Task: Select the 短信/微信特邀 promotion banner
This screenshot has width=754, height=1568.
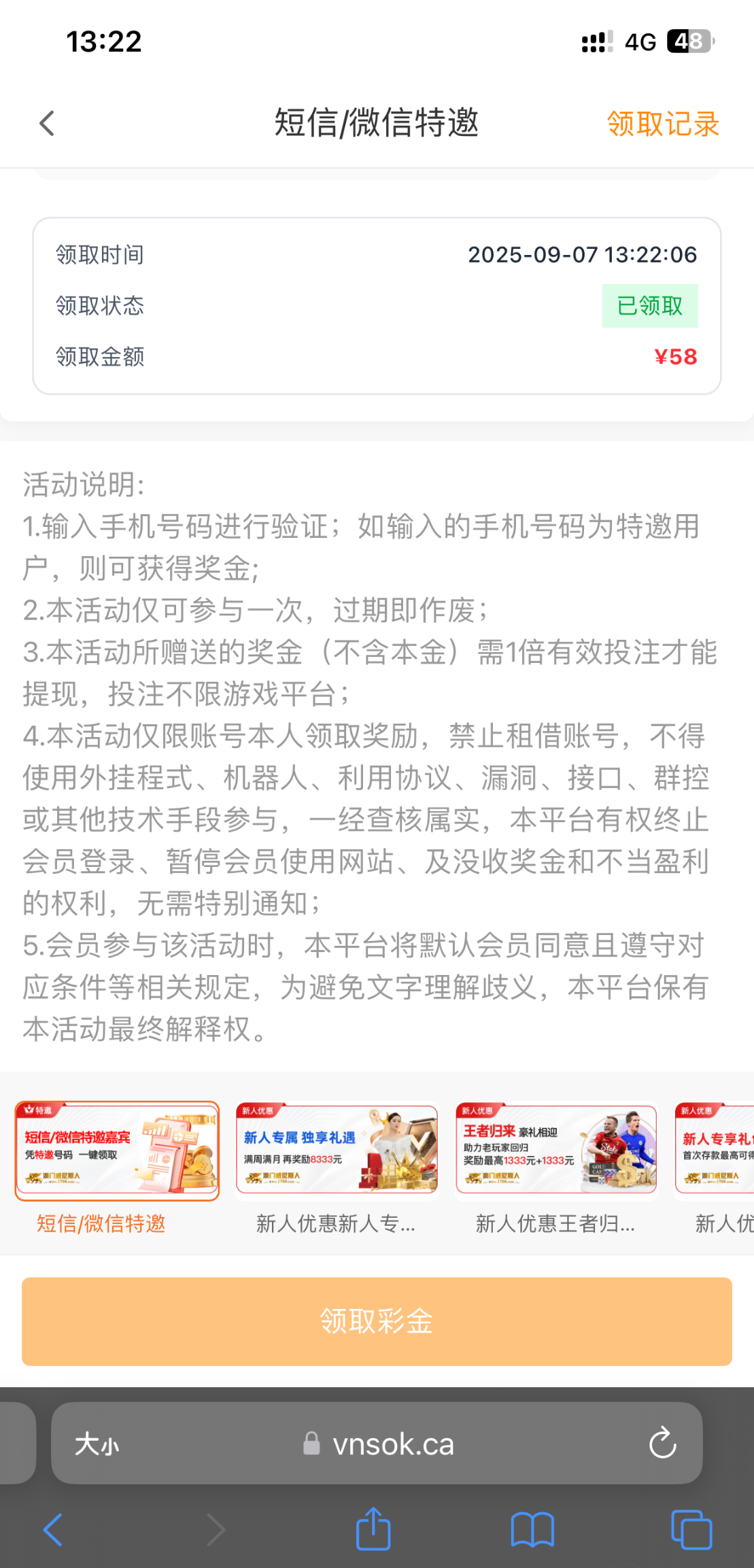Action: (117, 1152)
